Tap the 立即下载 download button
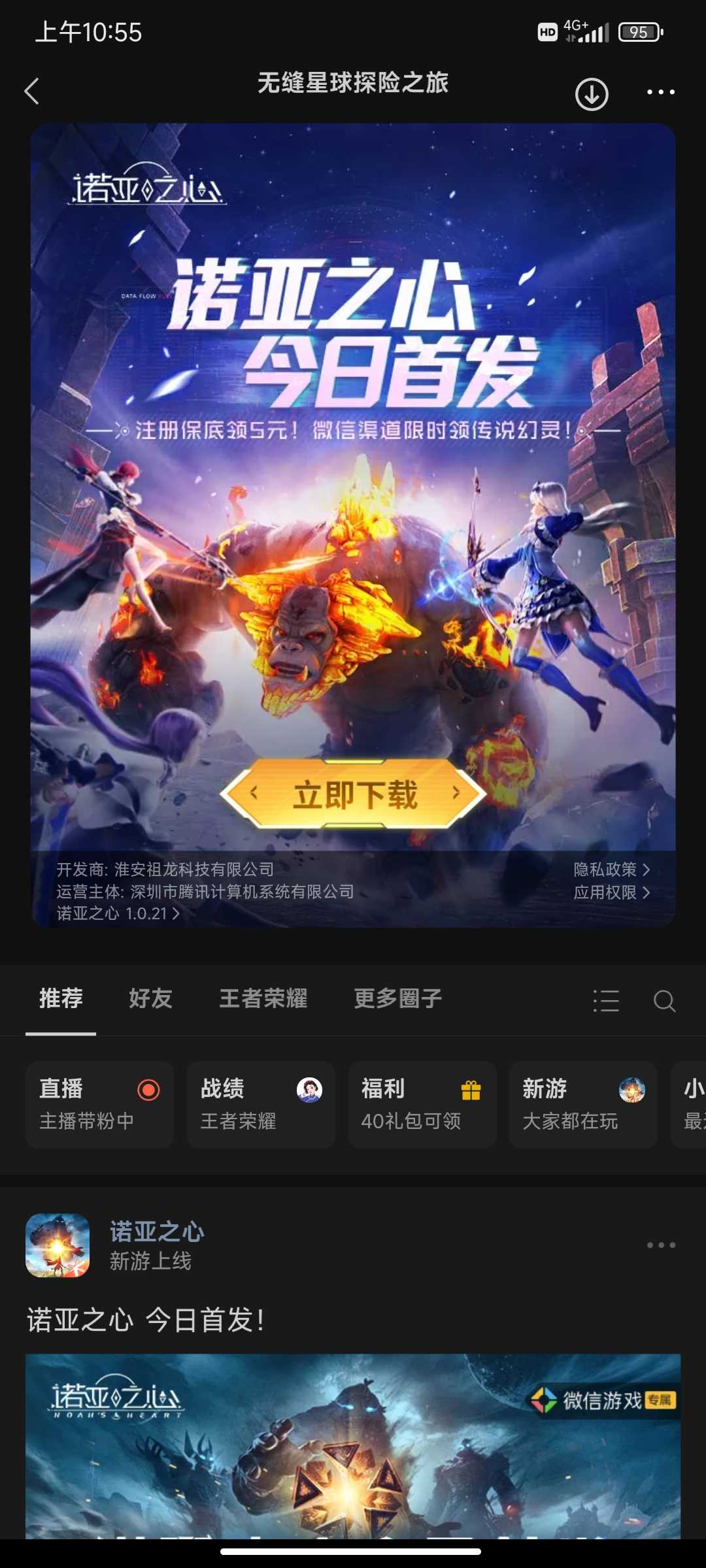The width and height of the screenshot is (706, 1568). 354,794
